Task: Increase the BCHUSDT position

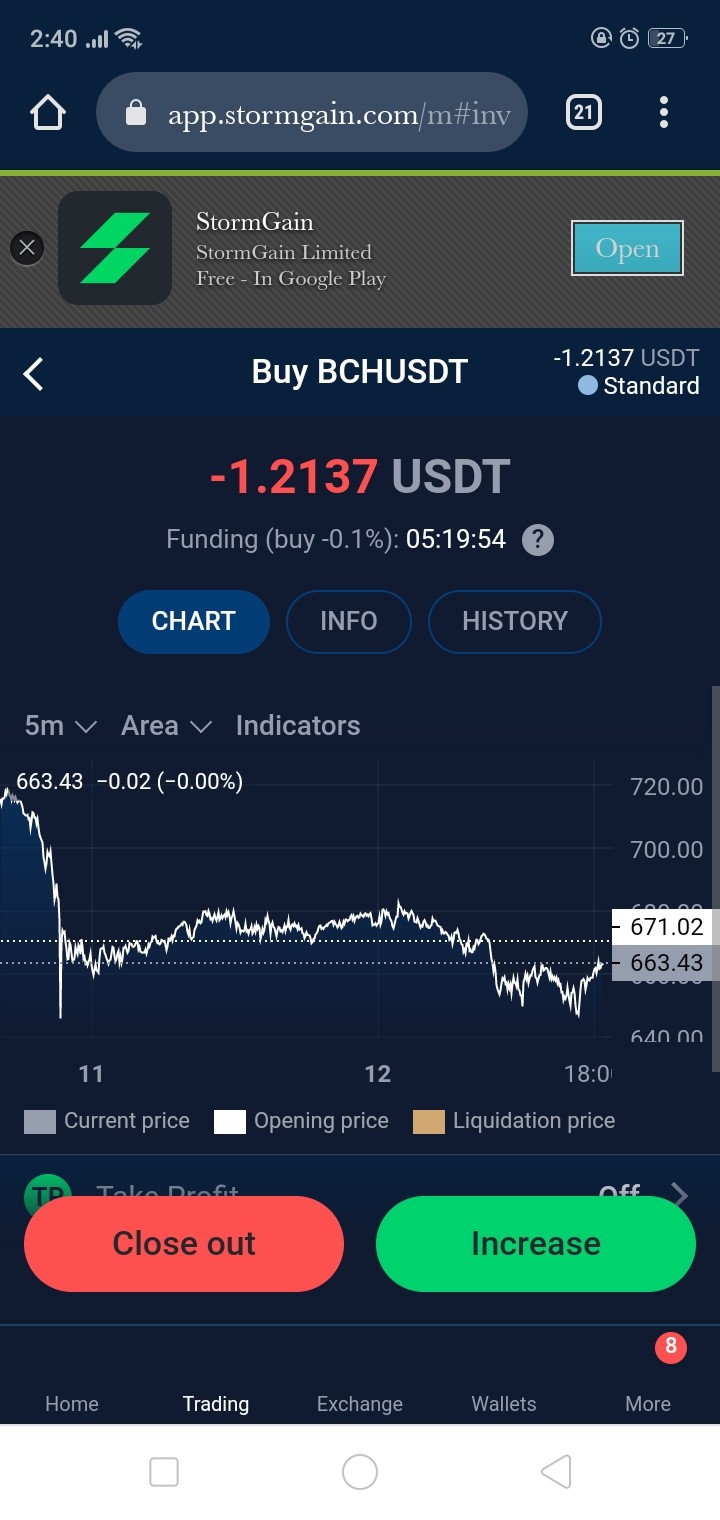Action: (x=536, y=1244)
